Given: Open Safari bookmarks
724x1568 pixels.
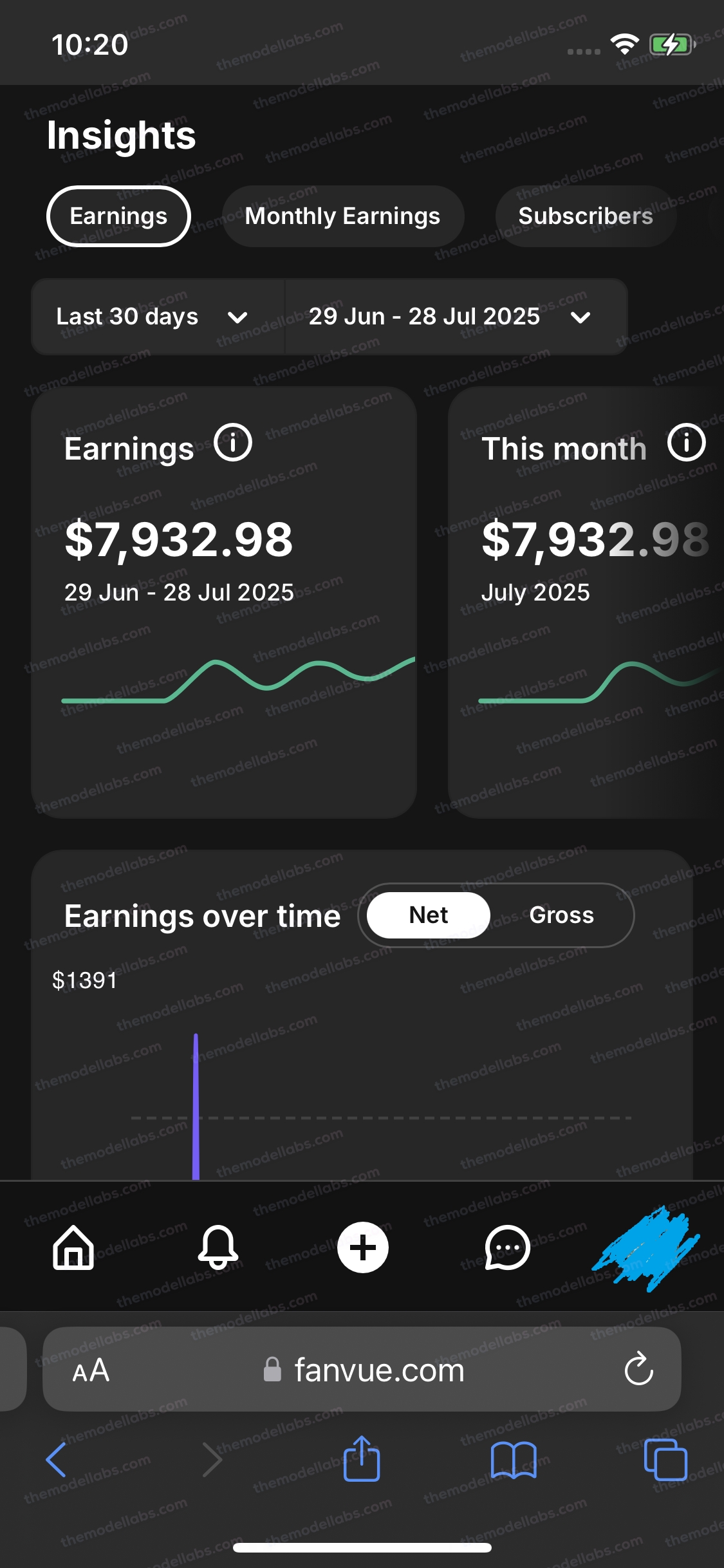Looking at the screenshot, I should click(x=514, y=1460).
